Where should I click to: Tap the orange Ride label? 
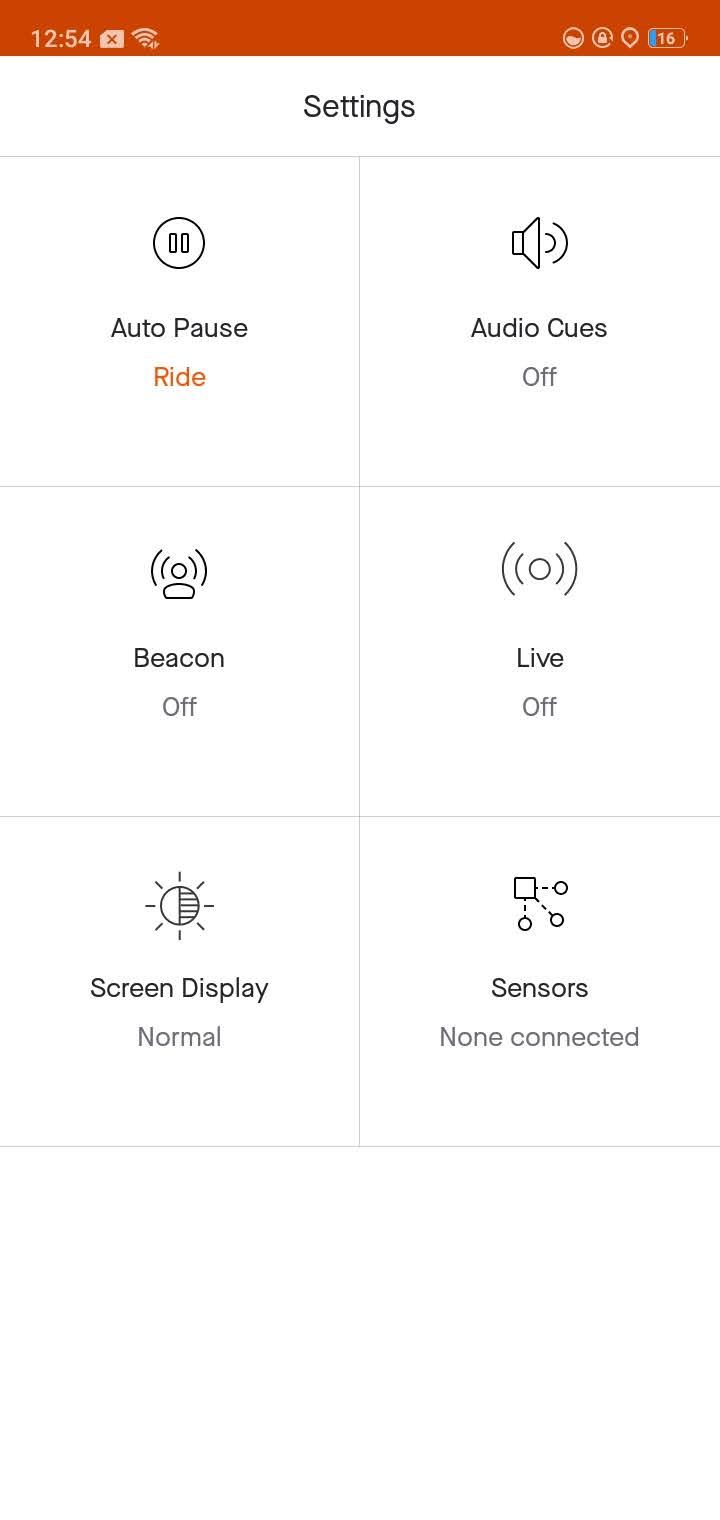pyautogui.click(x=179, y=377)
